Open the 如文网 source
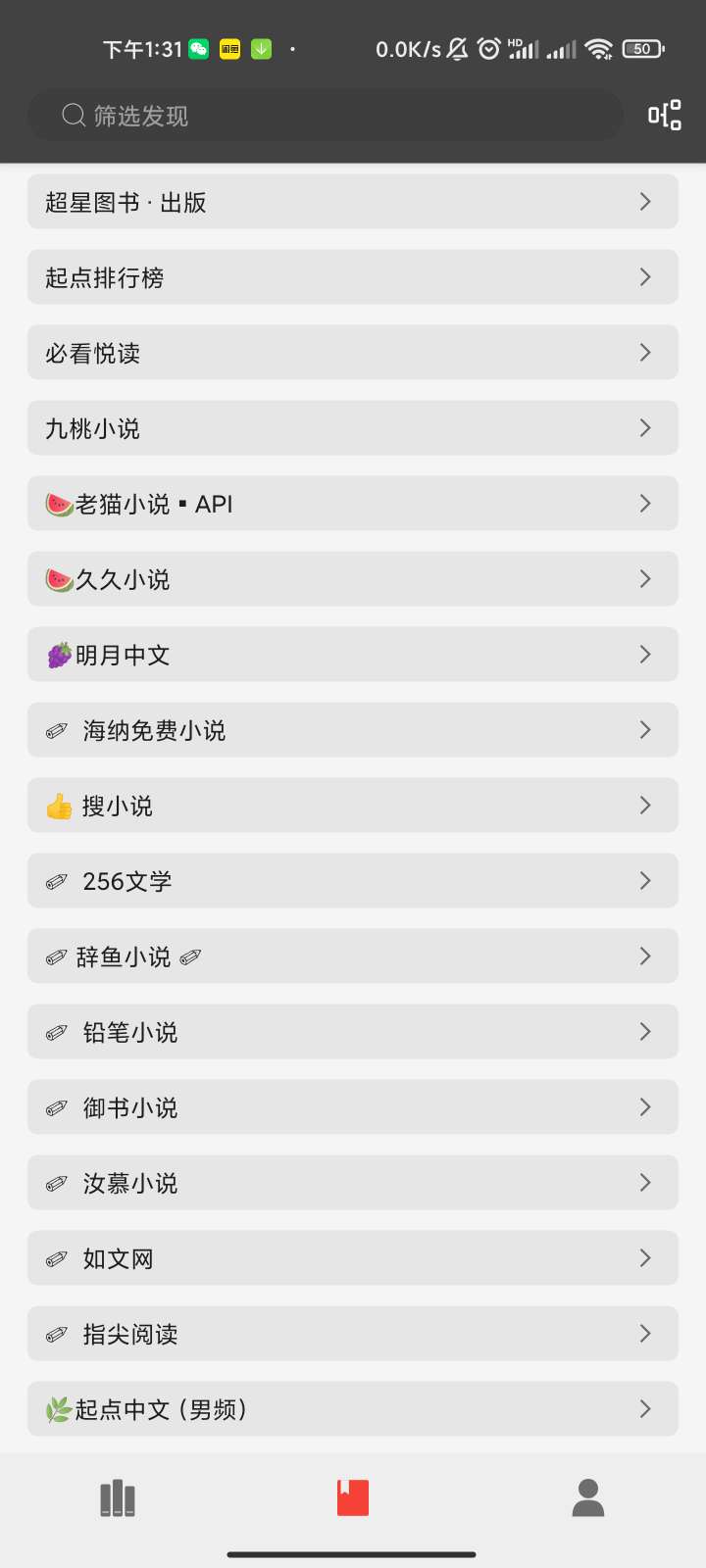Image resolution: width=706 pixels, height=1568 pixels. click(x=353, y=1258)
